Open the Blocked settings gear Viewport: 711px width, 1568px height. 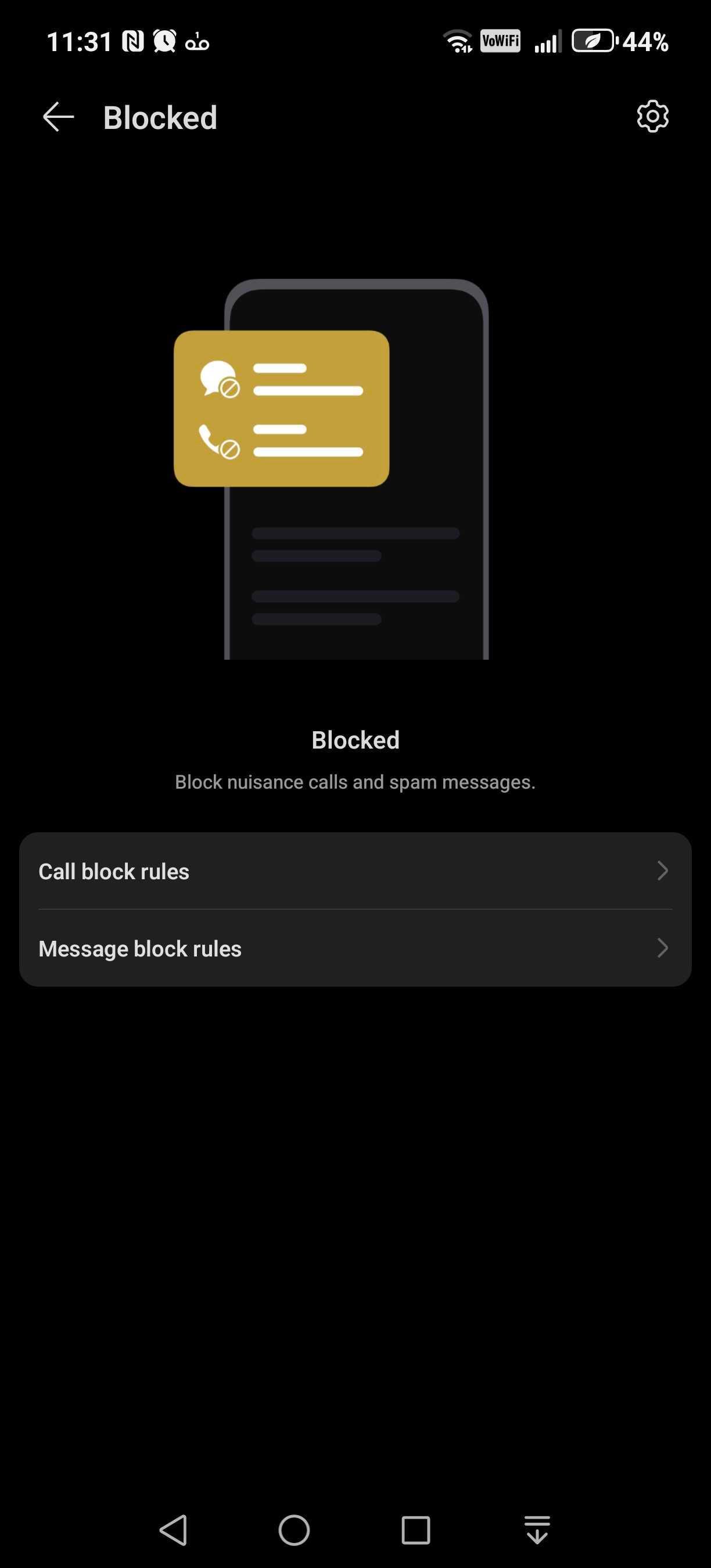(x=652, y=116)
